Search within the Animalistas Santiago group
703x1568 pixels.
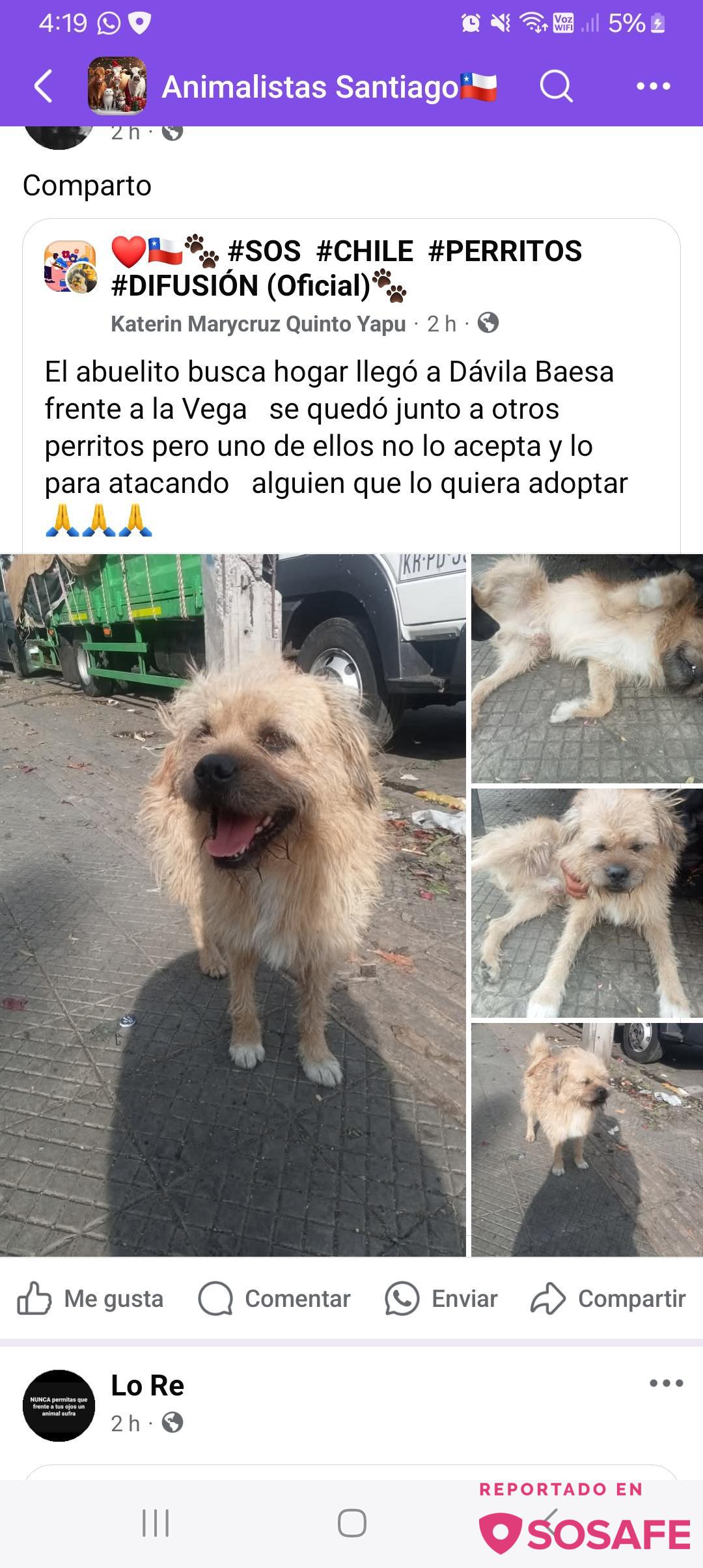(555, 87)
